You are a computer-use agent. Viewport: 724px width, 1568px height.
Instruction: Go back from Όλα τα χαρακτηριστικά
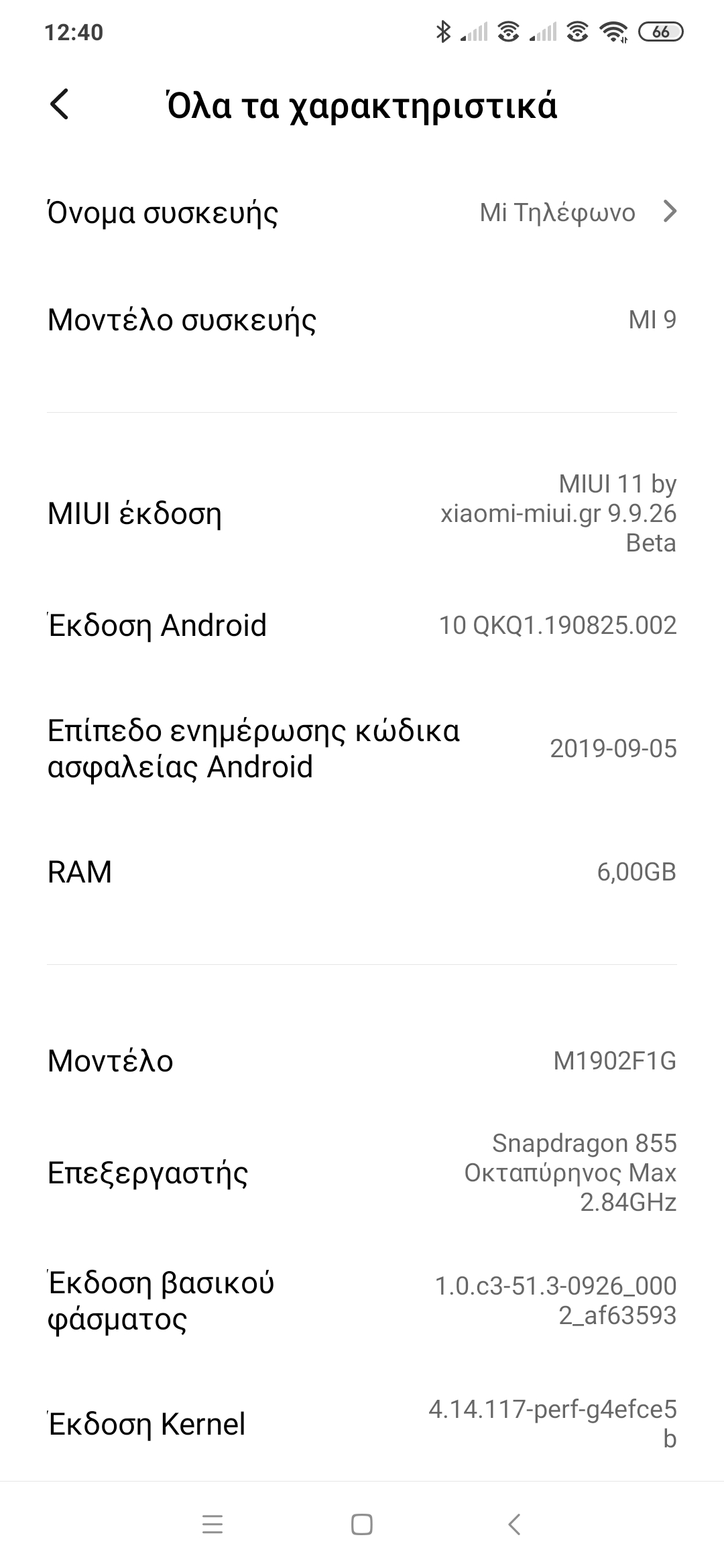tap(60, 105)
